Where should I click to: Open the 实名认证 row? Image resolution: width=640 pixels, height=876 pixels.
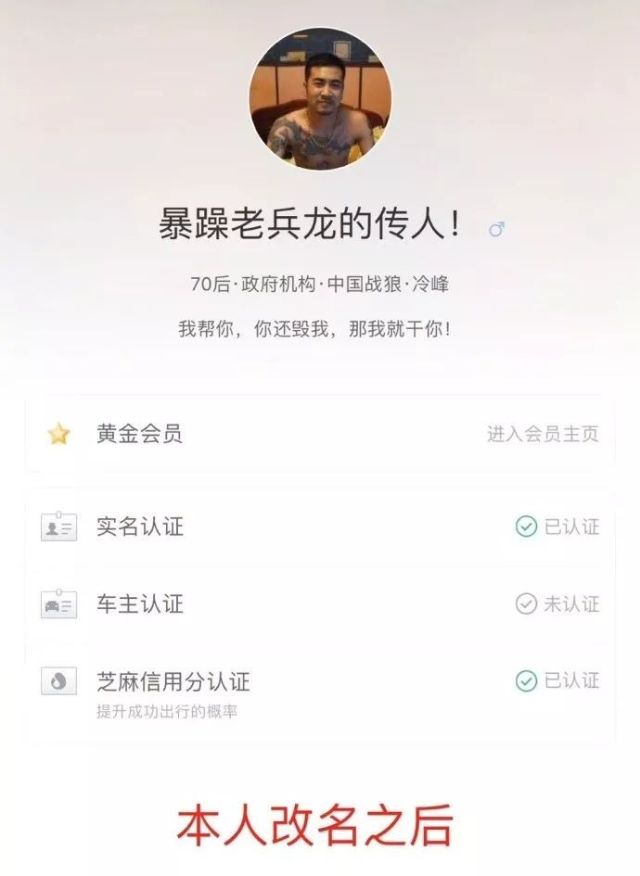[320, 526]
